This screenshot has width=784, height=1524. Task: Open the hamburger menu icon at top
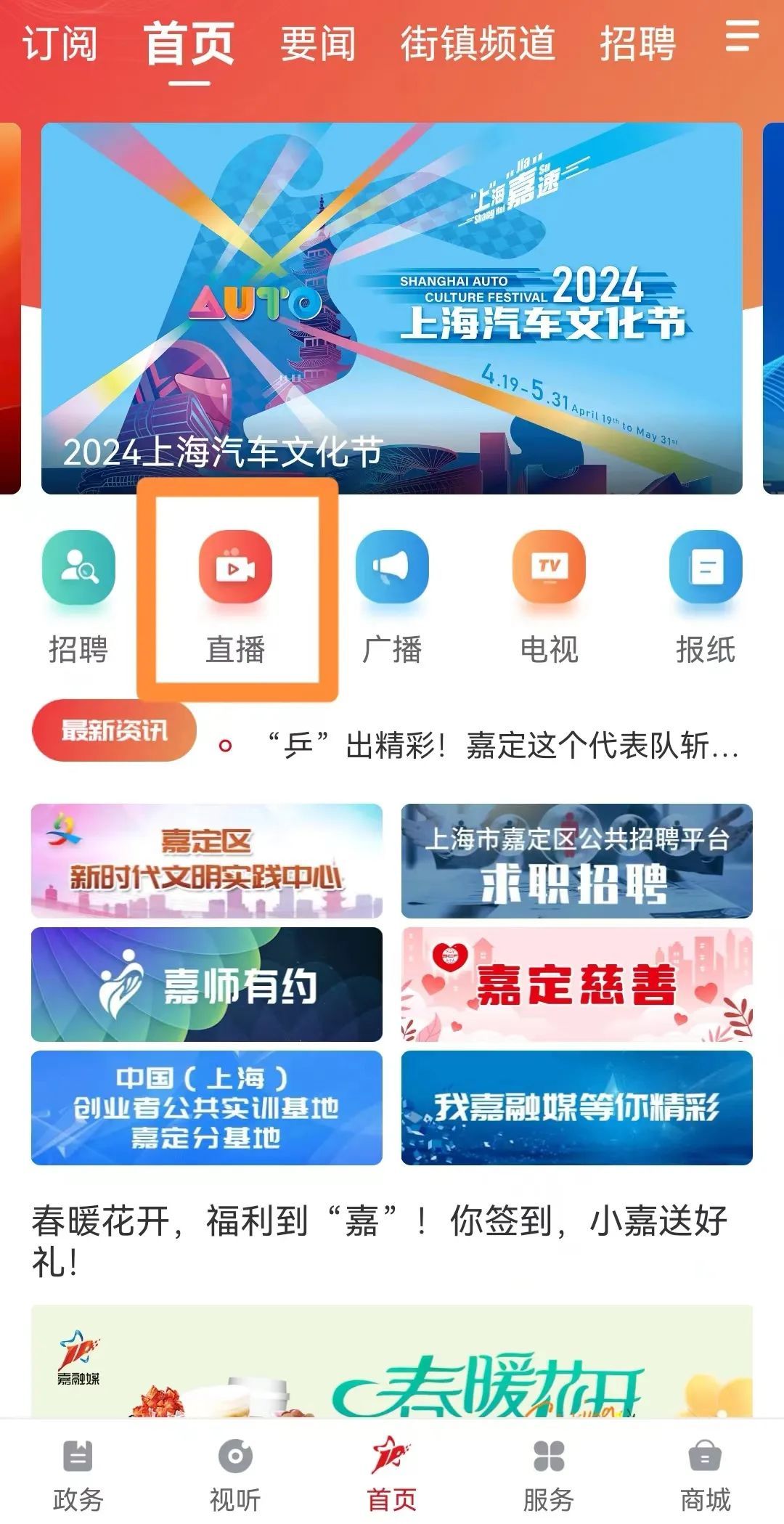[742, 36]
